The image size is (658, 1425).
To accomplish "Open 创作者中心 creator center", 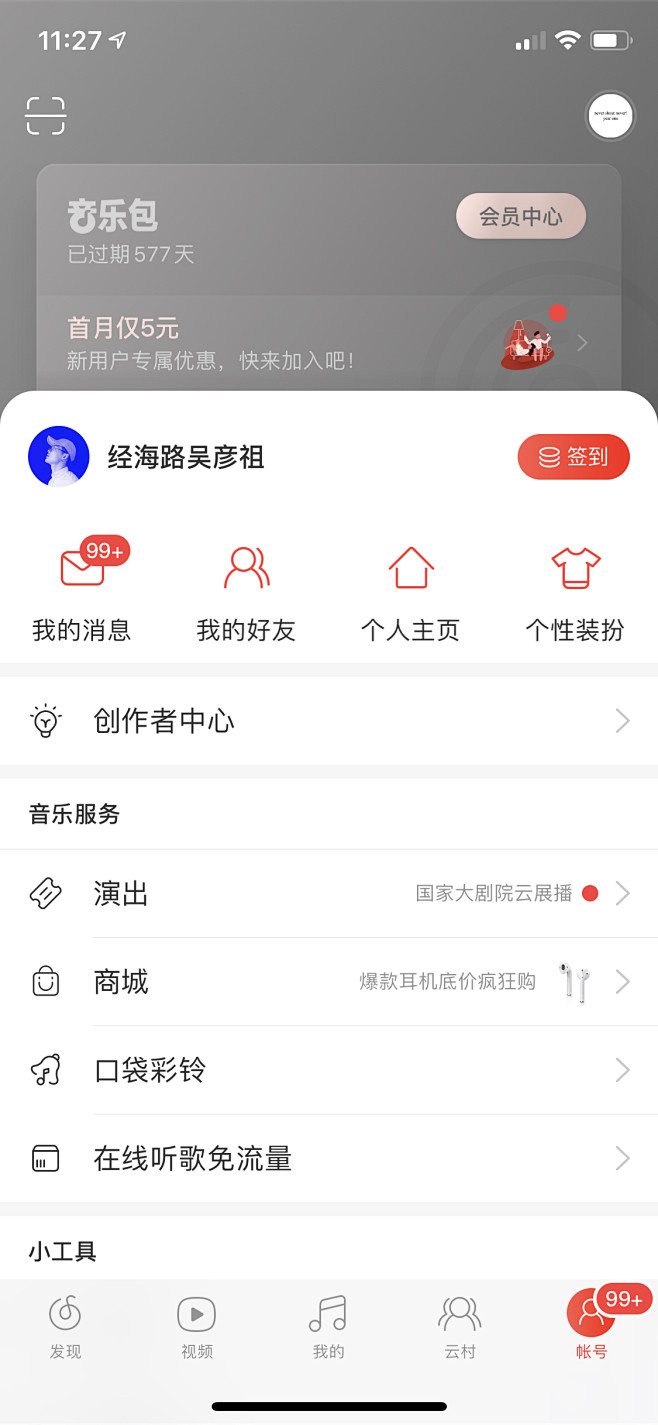I will (328, 721).
